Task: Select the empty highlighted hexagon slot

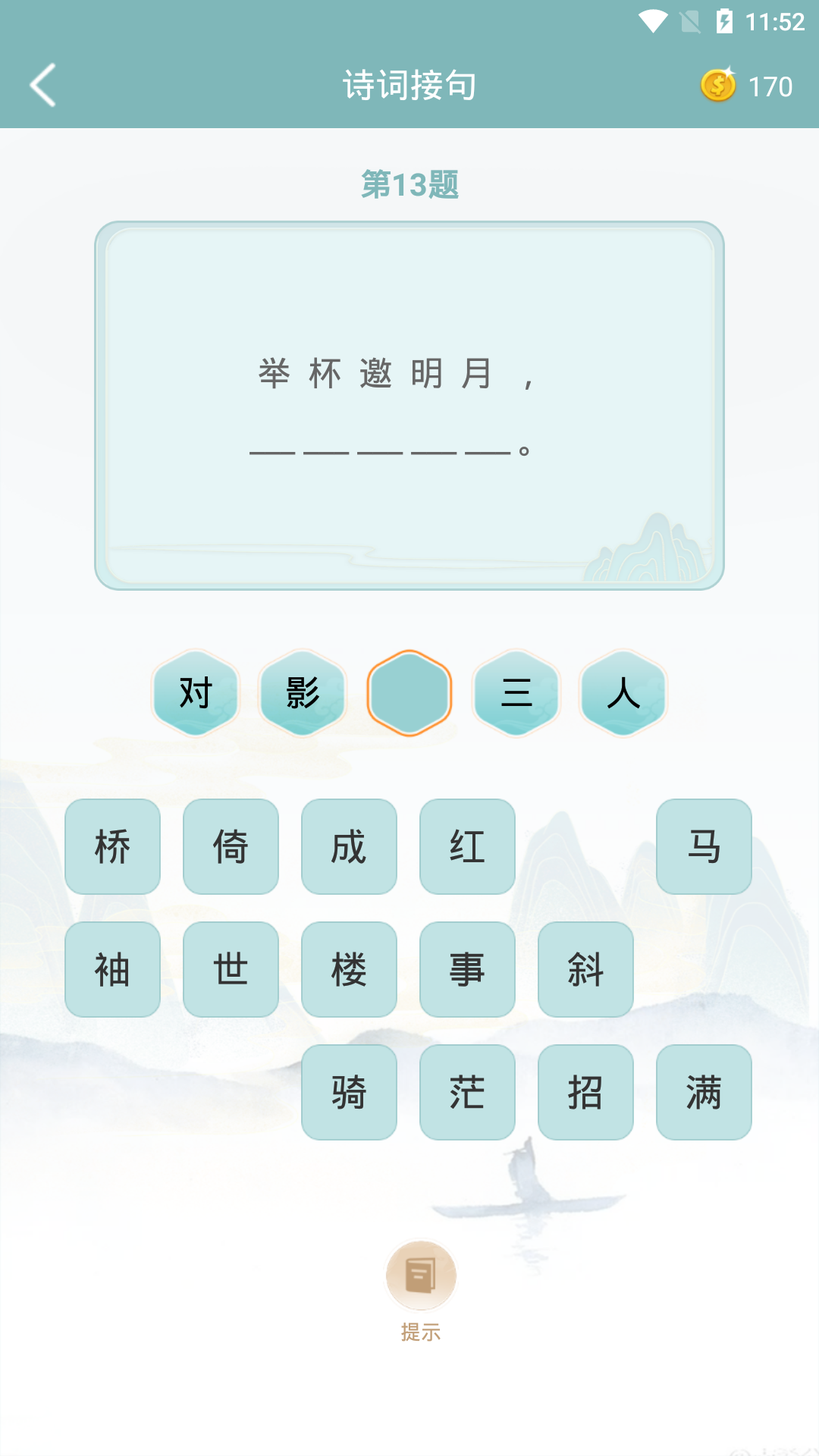Action: point(409,692)
